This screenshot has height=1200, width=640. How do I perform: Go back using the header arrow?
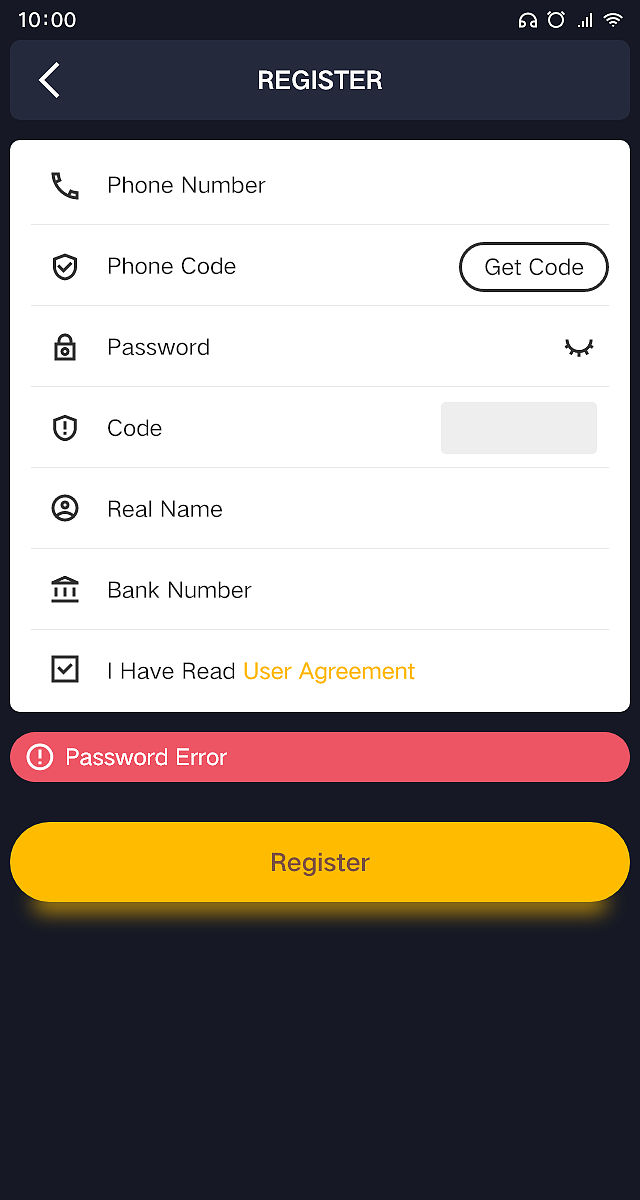50,80
